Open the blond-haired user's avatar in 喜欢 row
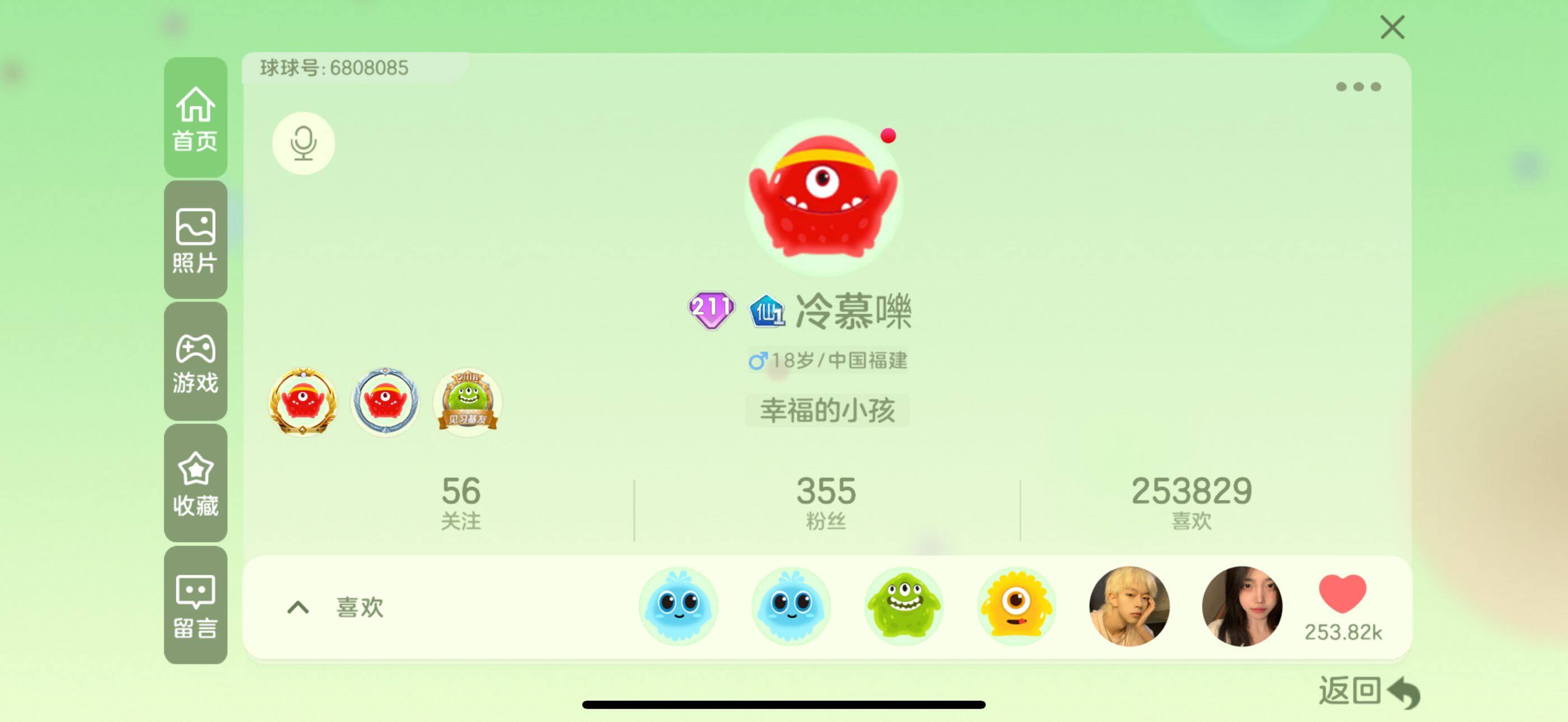The image size is (1568, 722). coord(1129,606)
